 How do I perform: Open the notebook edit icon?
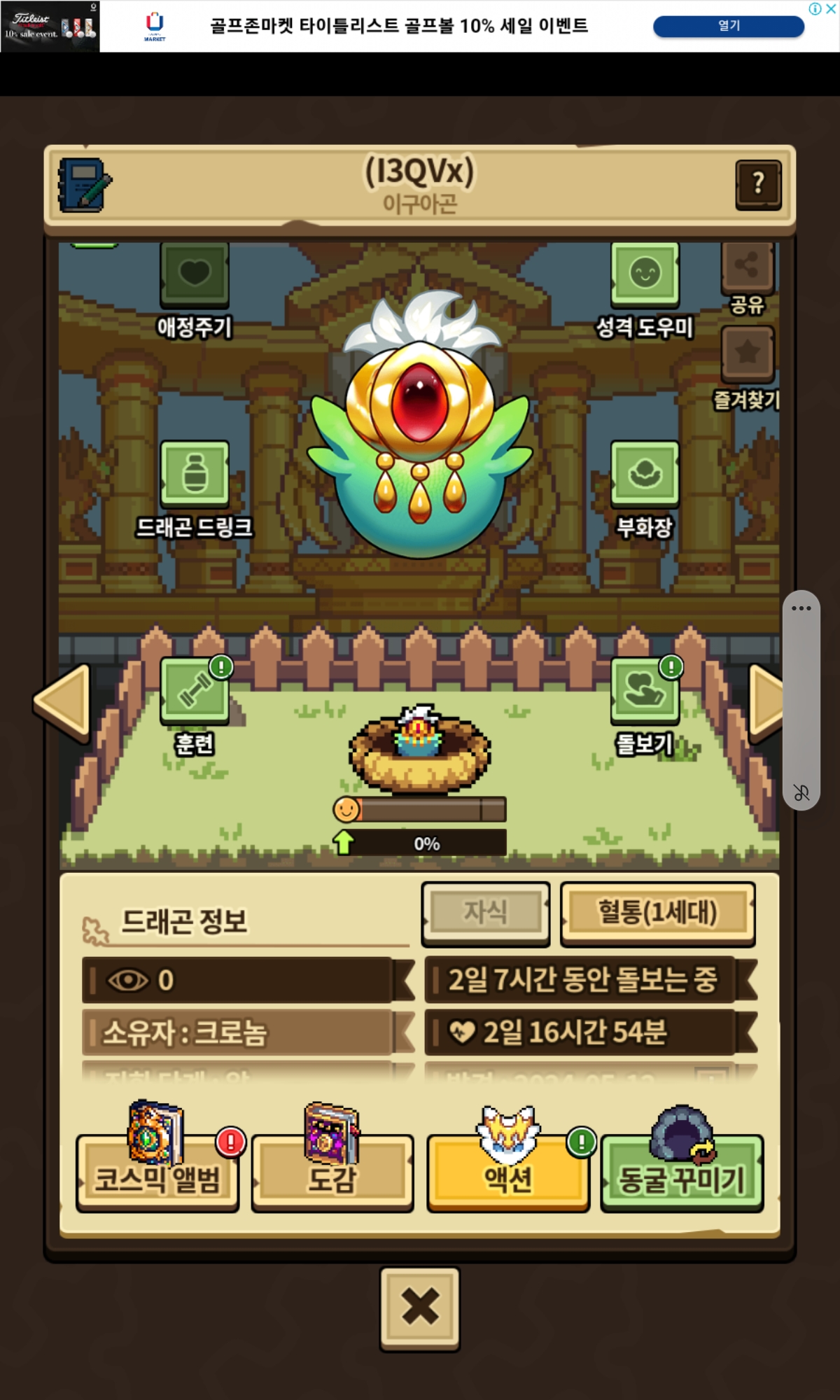point(84,185)
